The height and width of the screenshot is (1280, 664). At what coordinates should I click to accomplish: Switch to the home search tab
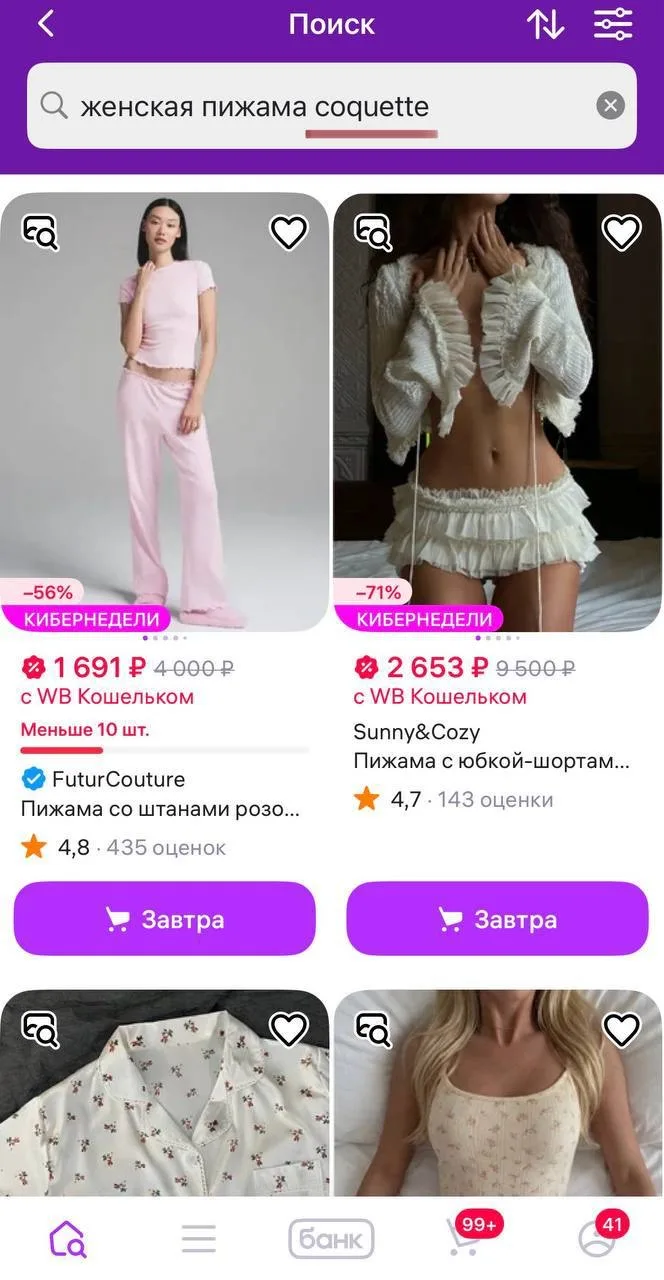coord(68,1239)
